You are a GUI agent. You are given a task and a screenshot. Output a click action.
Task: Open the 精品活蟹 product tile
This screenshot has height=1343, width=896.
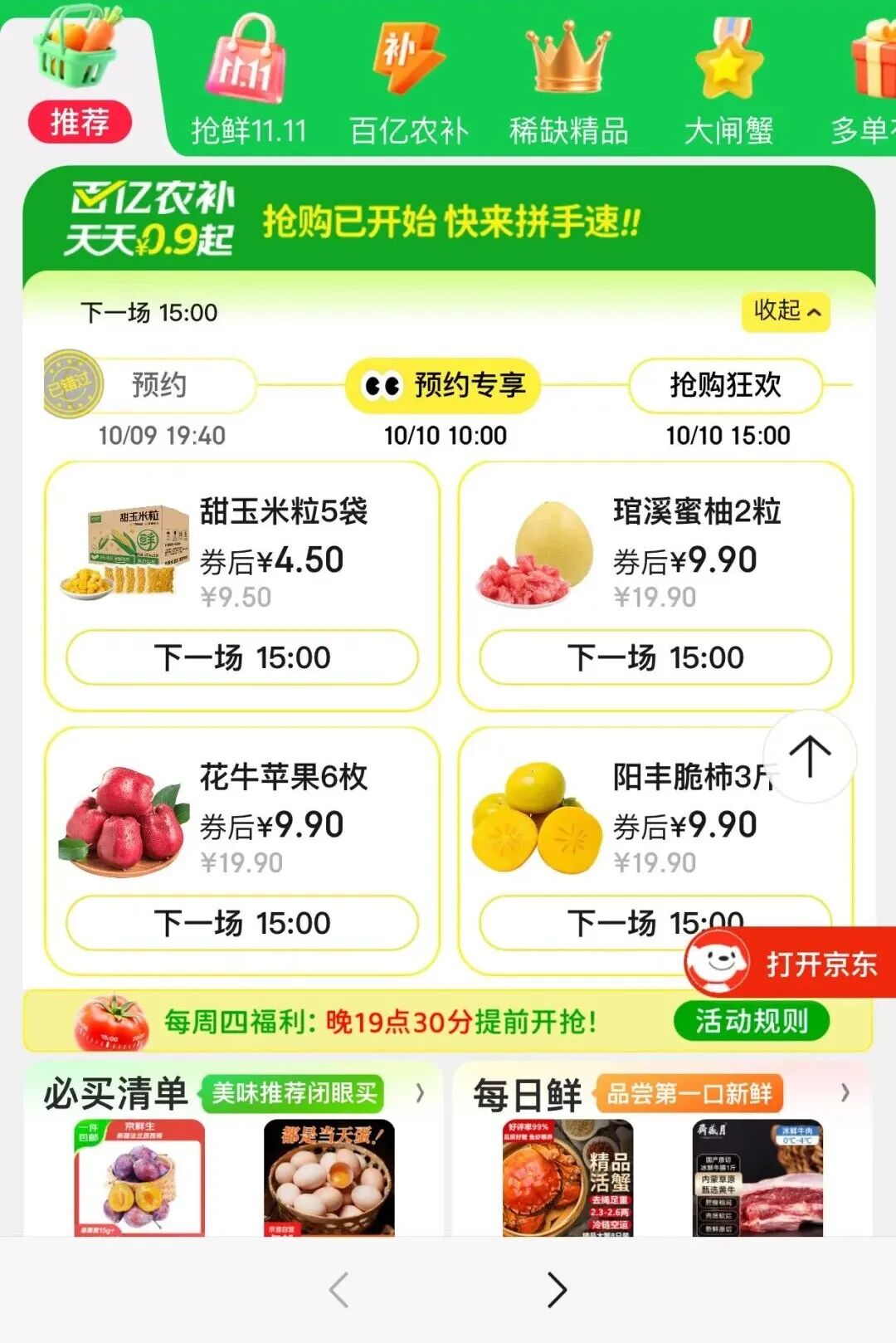[x=567, y=1179]
